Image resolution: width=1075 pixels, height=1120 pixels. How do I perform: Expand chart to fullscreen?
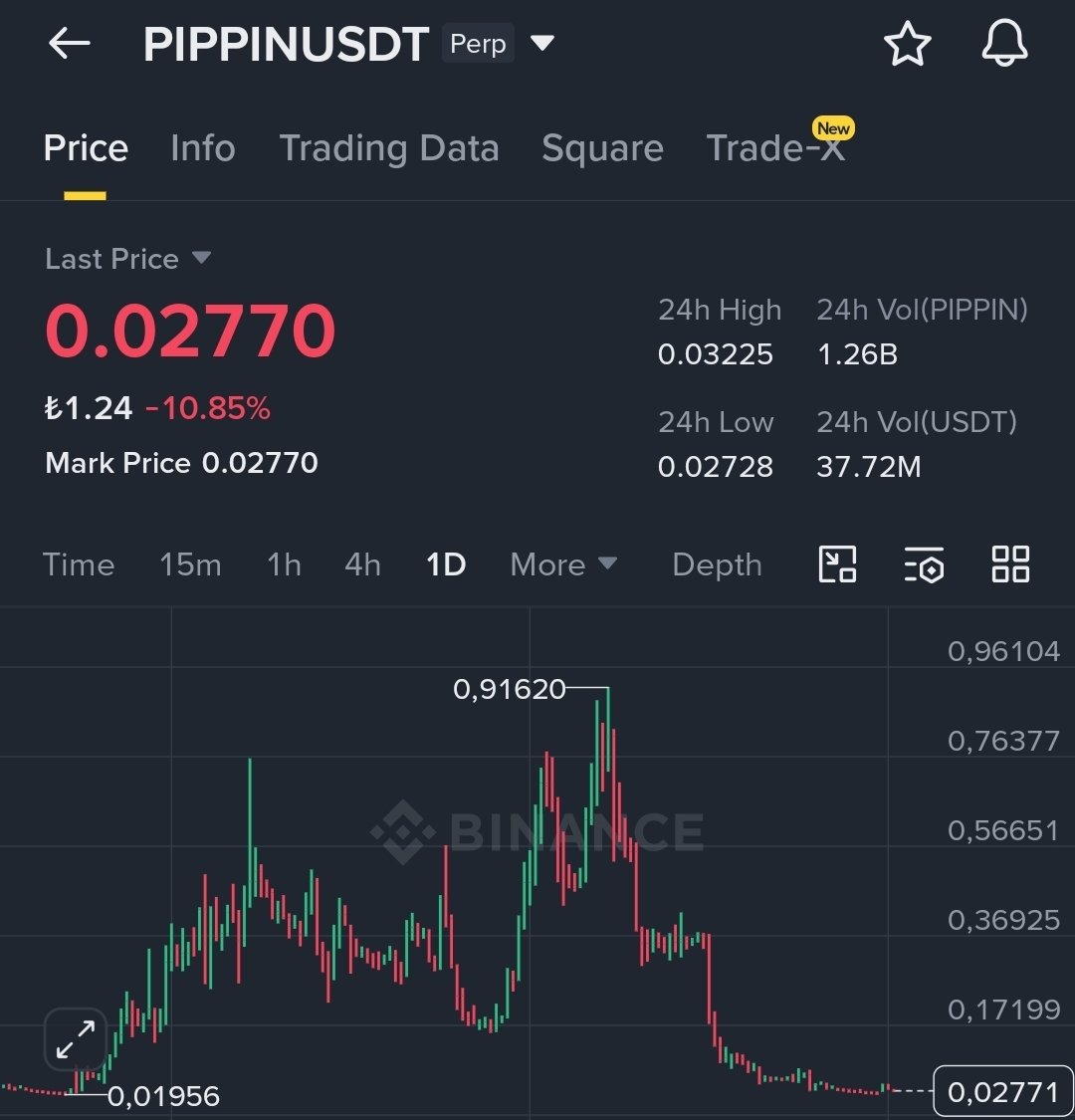coord(76,1040)
